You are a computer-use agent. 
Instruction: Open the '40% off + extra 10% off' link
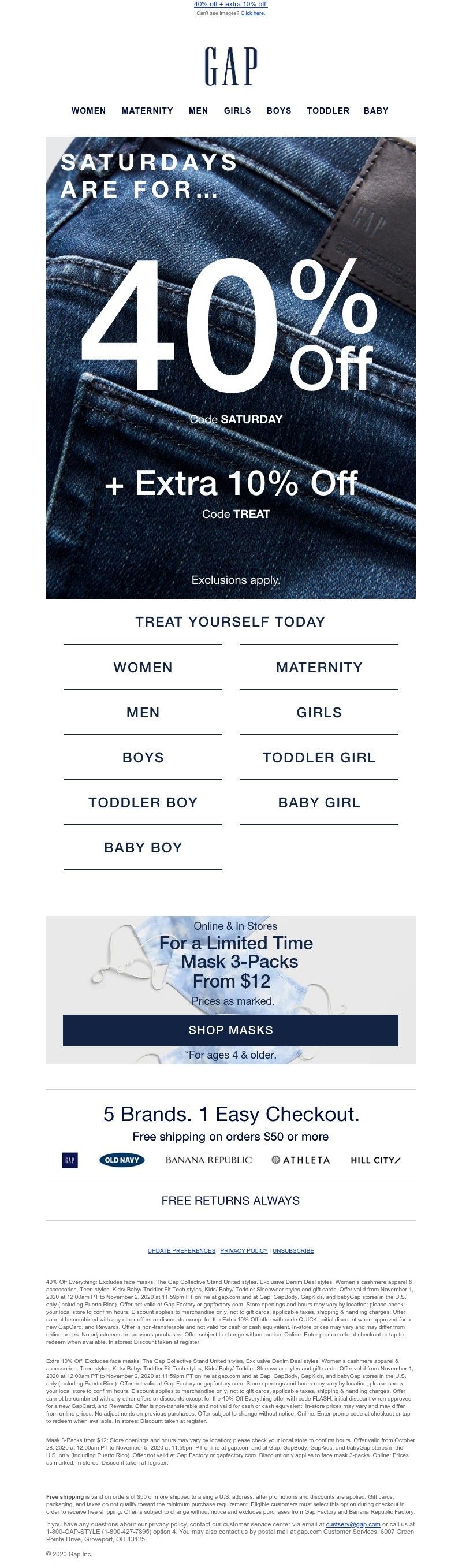point(230,3)
